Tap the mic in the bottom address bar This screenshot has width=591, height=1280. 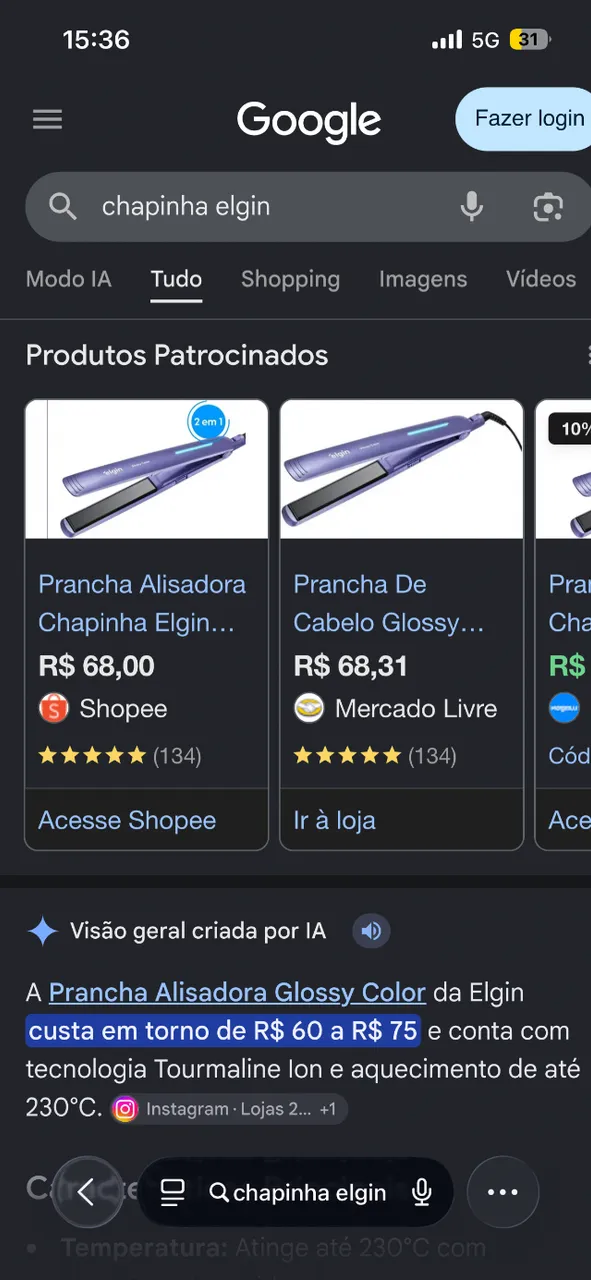pos(422,1192)
